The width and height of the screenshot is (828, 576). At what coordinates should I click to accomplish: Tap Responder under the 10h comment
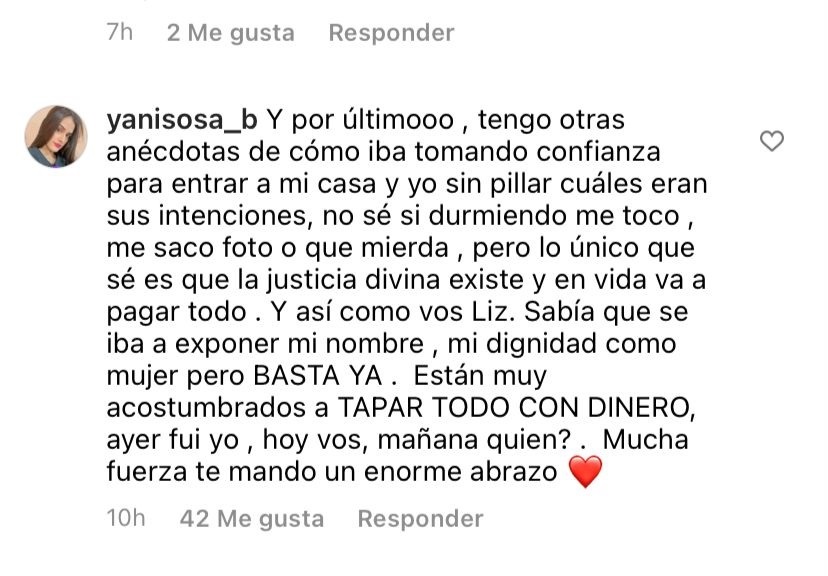[420, 519]
